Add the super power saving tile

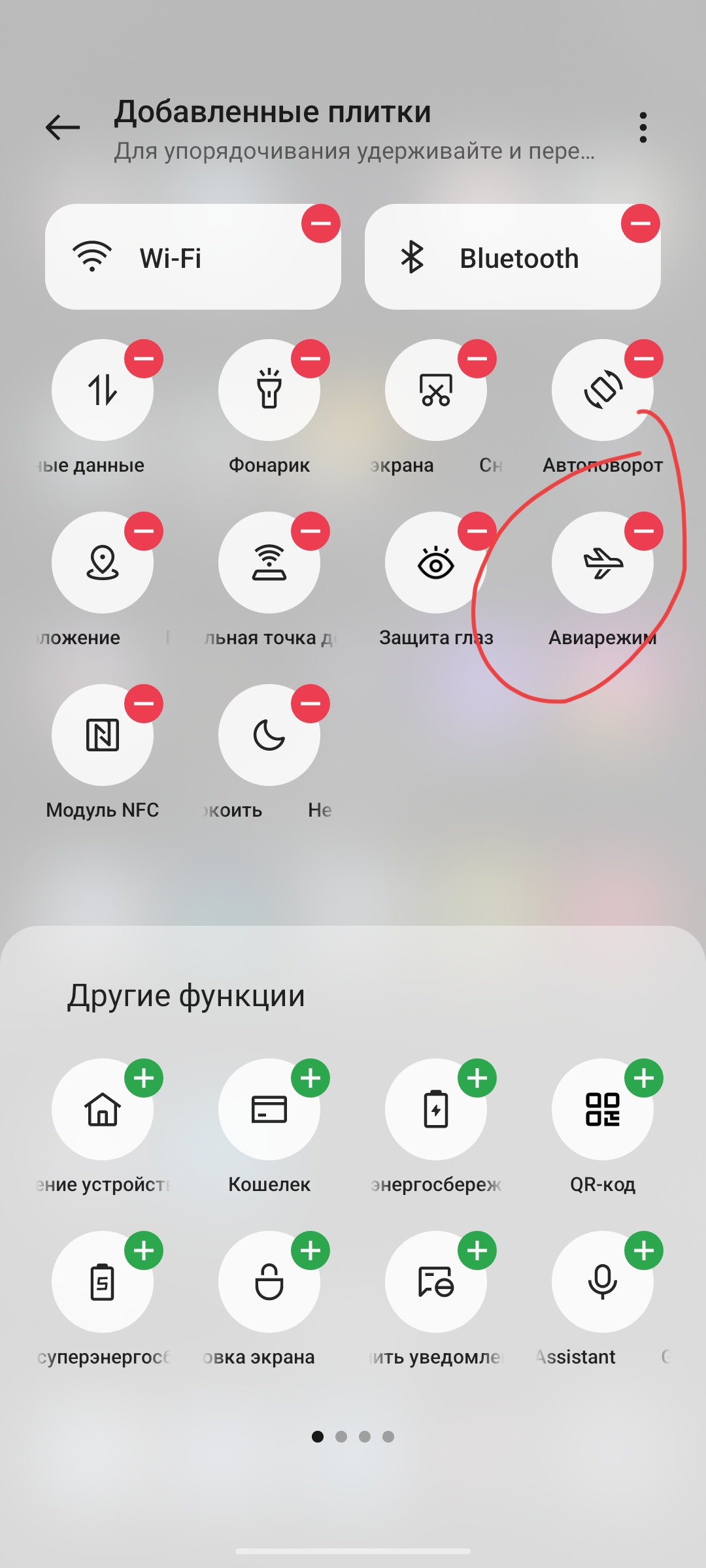(x=144, y=1250)
